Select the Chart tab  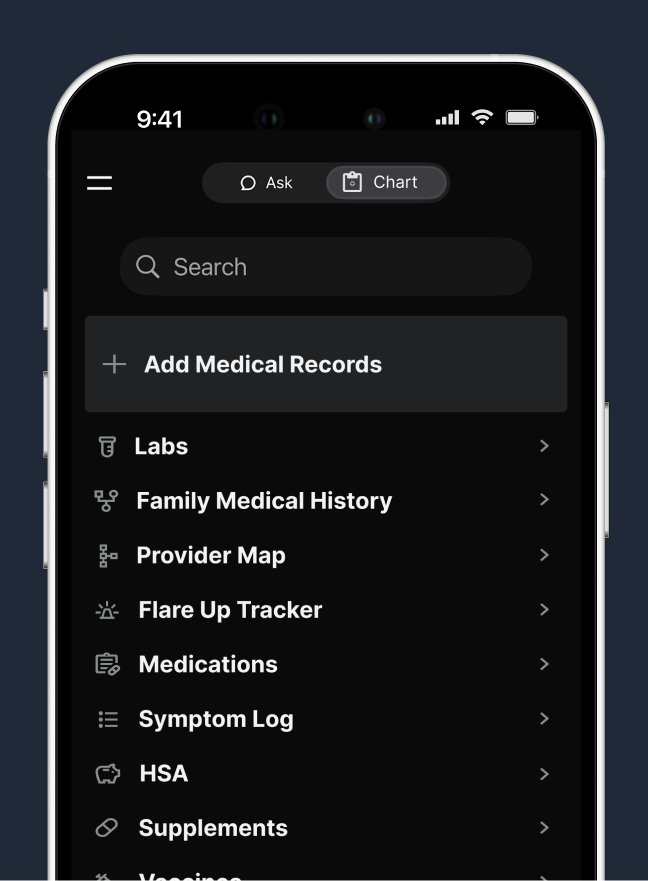click(x=385, y=183)
